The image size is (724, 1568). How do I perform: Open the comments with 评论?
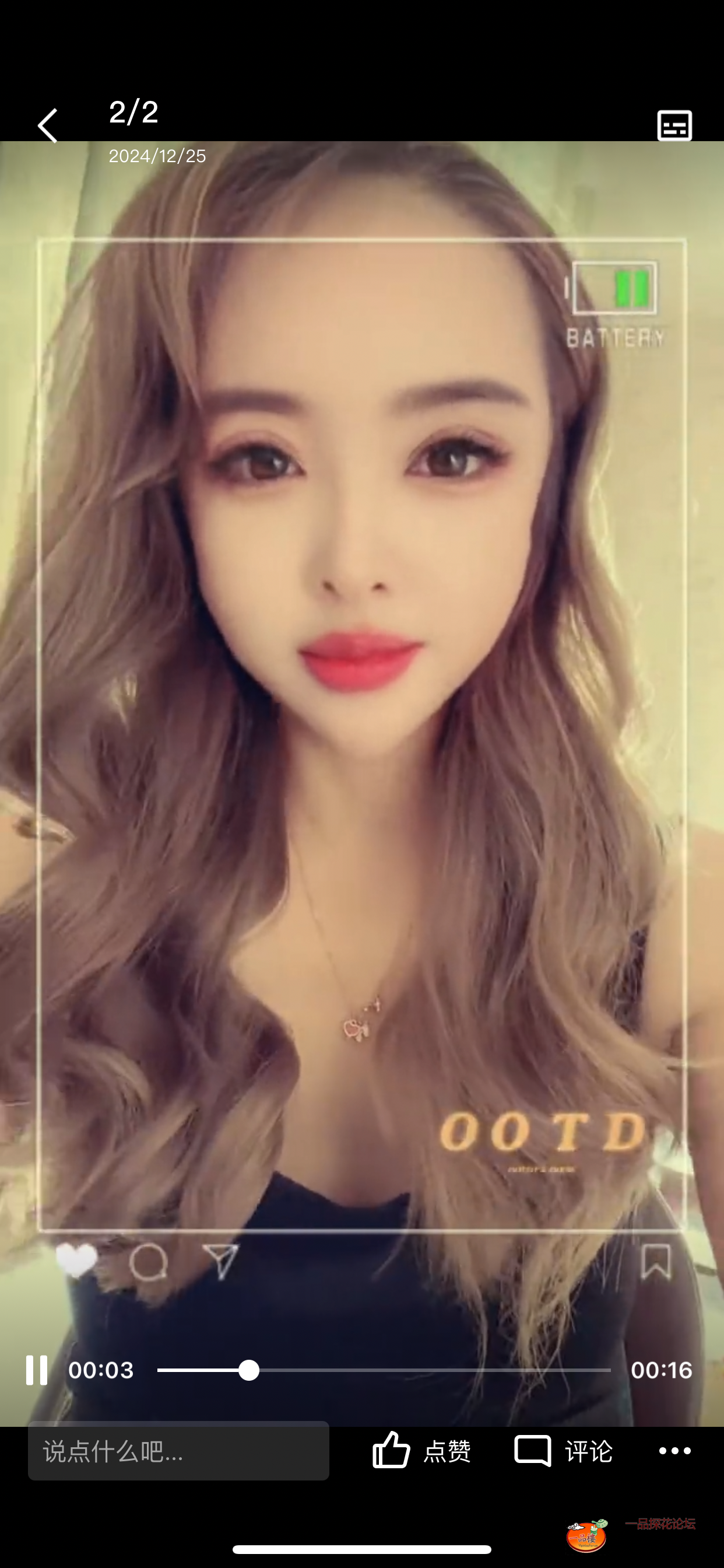tap(563, 1451)
